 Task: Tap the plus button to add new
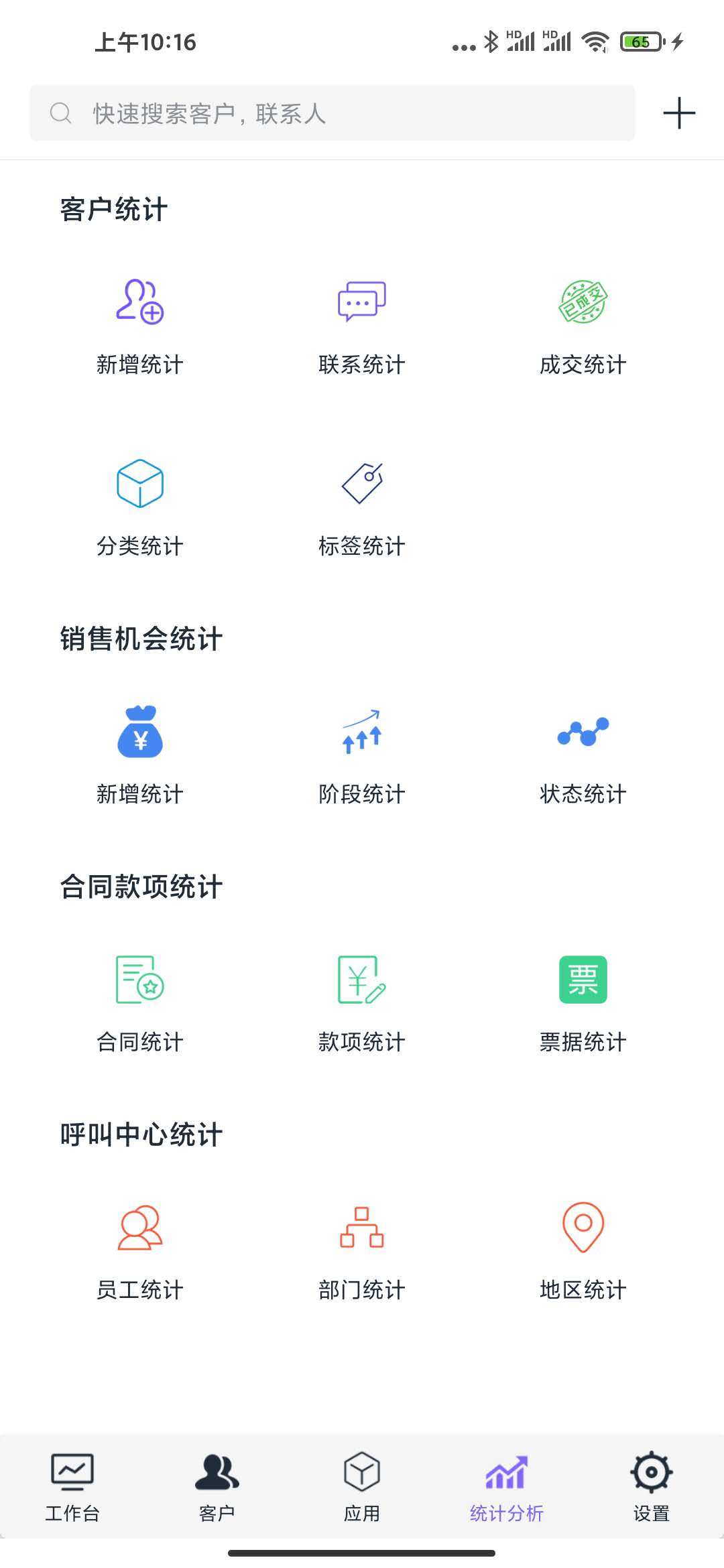[679, 113]
